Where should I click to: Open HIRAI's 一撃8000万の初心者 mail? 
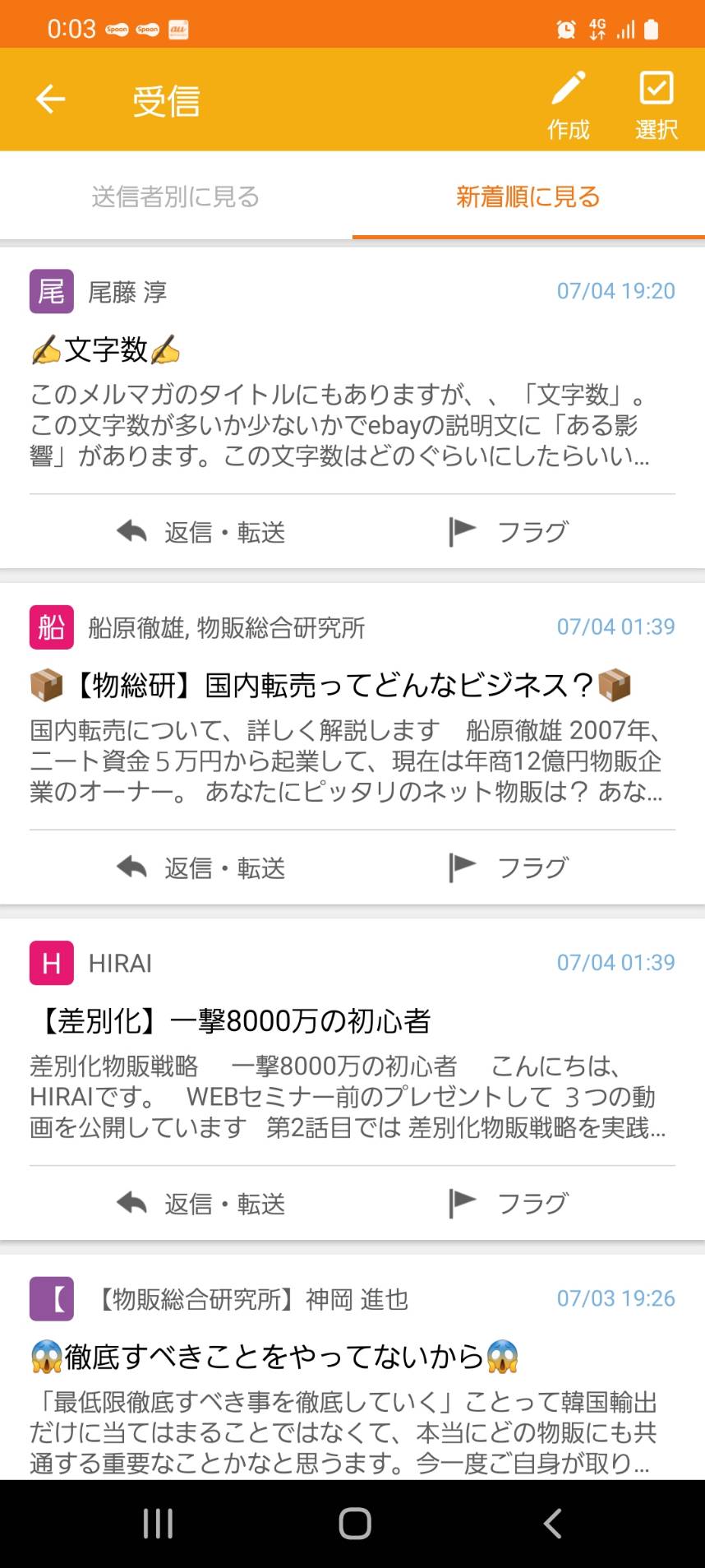tap(352, 1043)
